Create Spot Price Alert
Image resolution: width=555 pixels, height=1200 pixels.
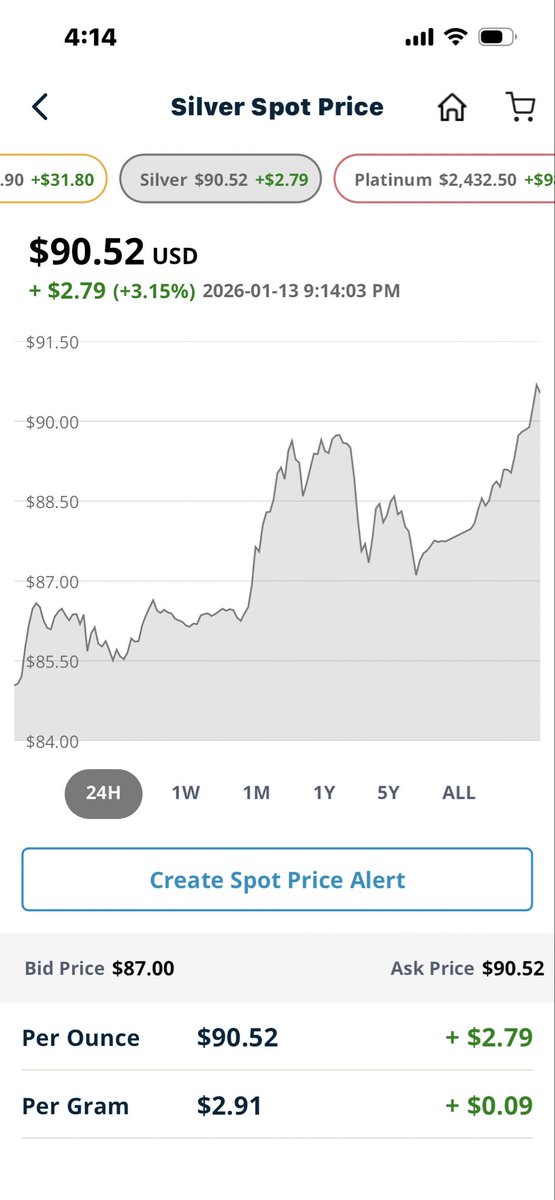click(277, 880)
